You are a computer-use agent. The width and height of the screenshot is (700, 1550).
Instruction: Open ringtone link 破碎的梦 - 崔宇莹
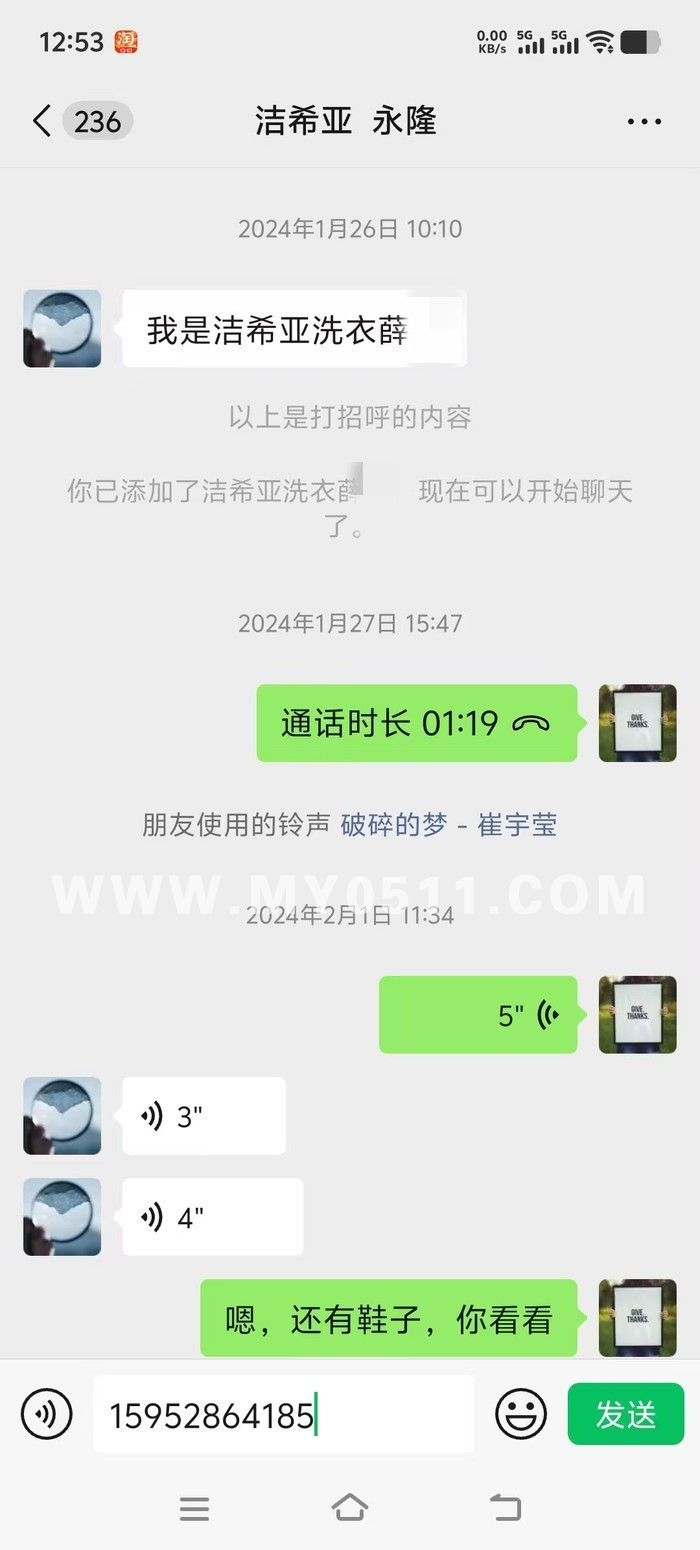pos(448,825)
